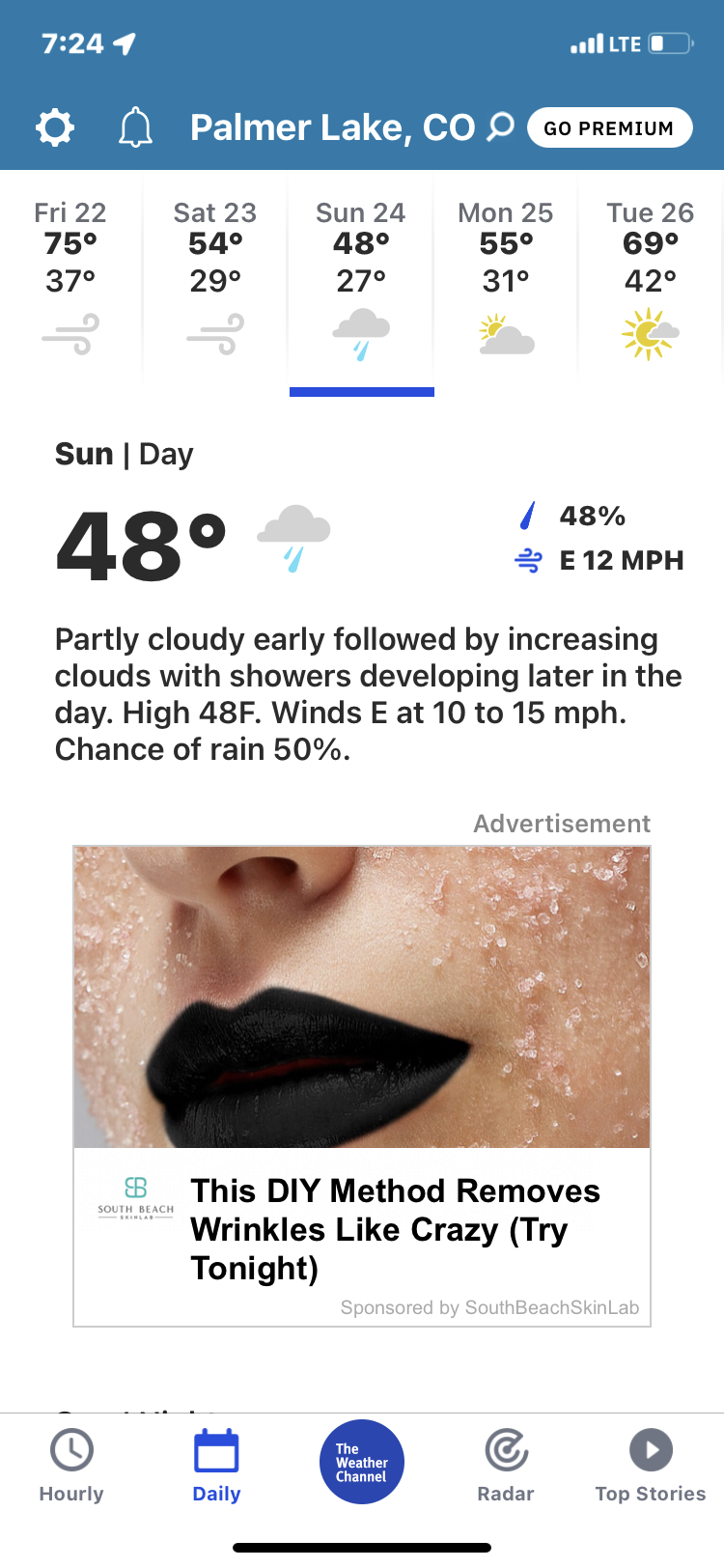Image resolution: width=724 pixels, height=1568 pixels.
Task: Open the notifications bell
Action: point(135,127)
